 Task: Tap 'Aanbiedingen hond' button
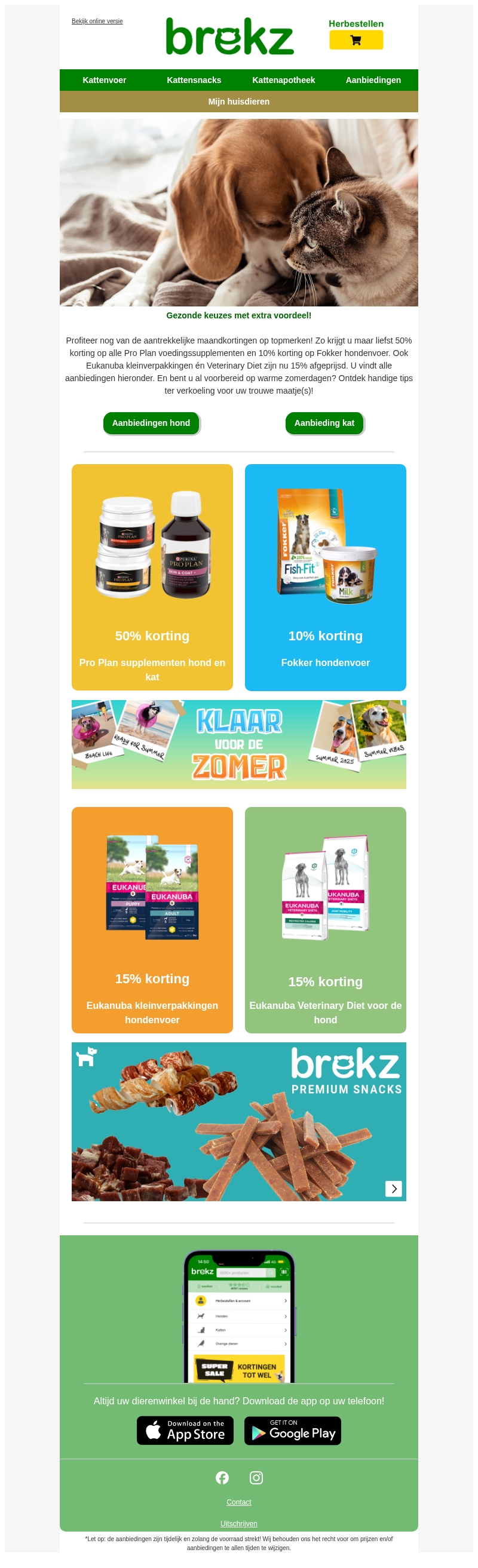[x=151, y=423]
